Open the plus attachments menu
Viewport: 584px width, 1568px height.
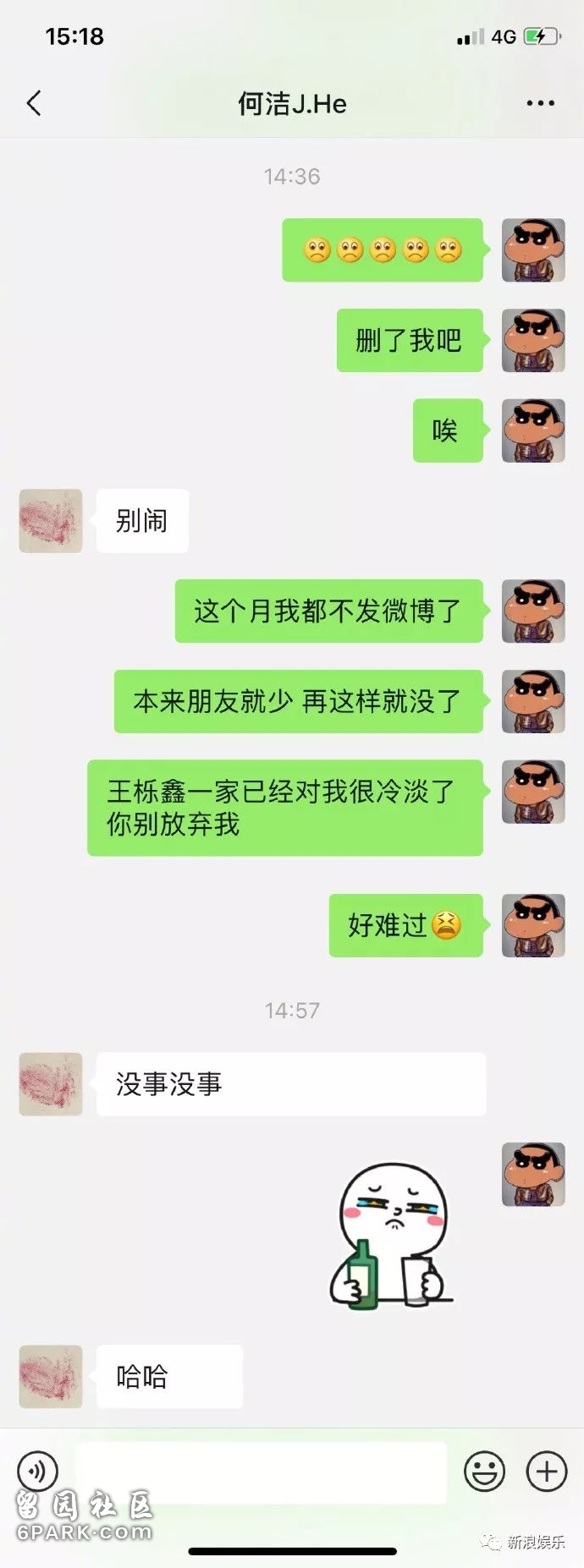547,1472
